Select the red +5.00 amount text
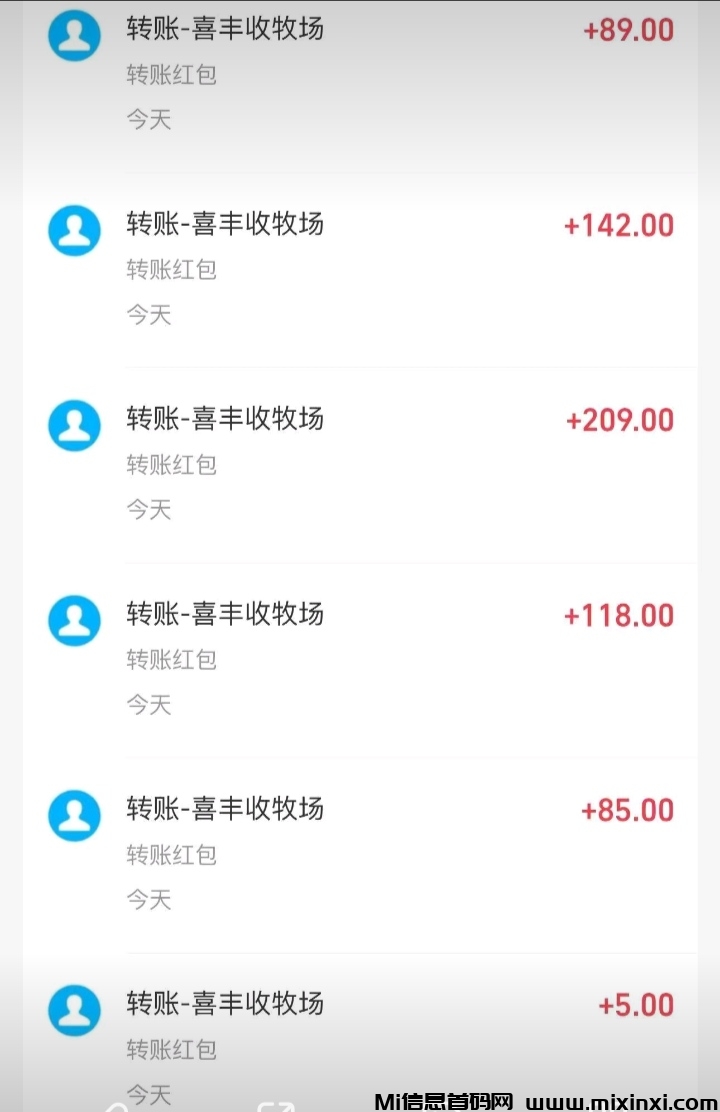The width and height of the screenshot is (720, 1112). (x=637, y=1004)
